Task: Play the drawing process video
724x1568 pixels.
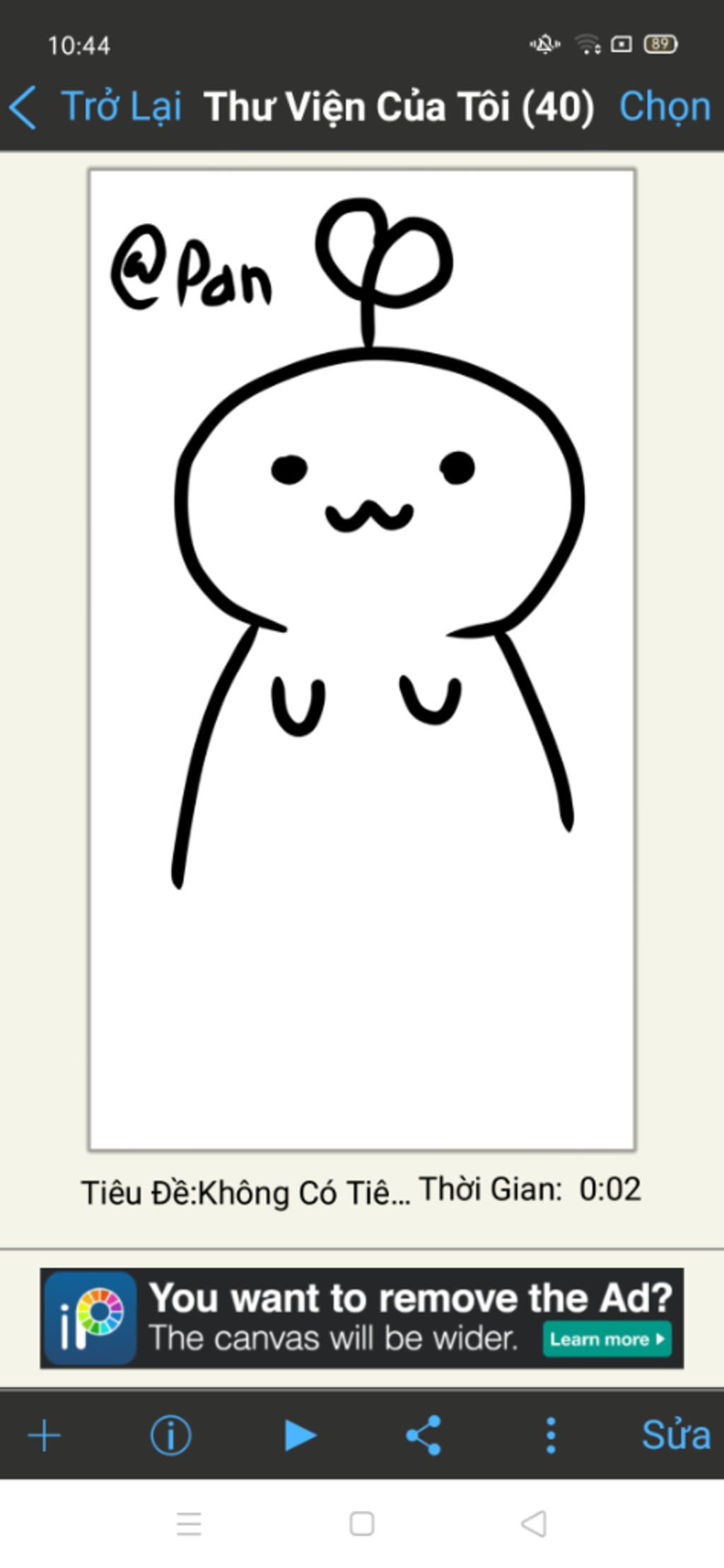Action: pos(300,1436)
